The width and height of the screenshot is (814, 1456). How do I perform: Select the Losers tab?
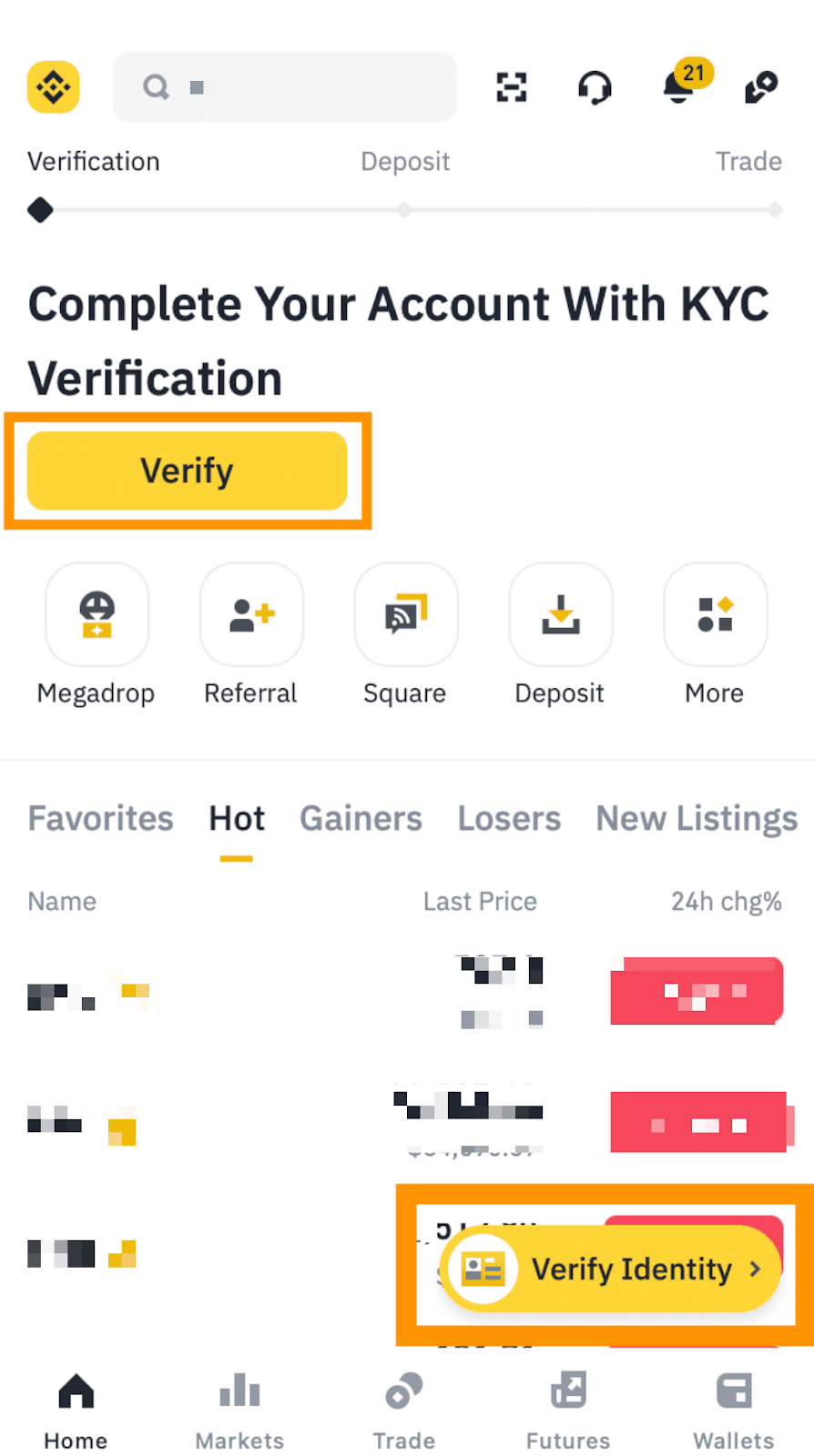pyautogui.click(x=509, y=818)
